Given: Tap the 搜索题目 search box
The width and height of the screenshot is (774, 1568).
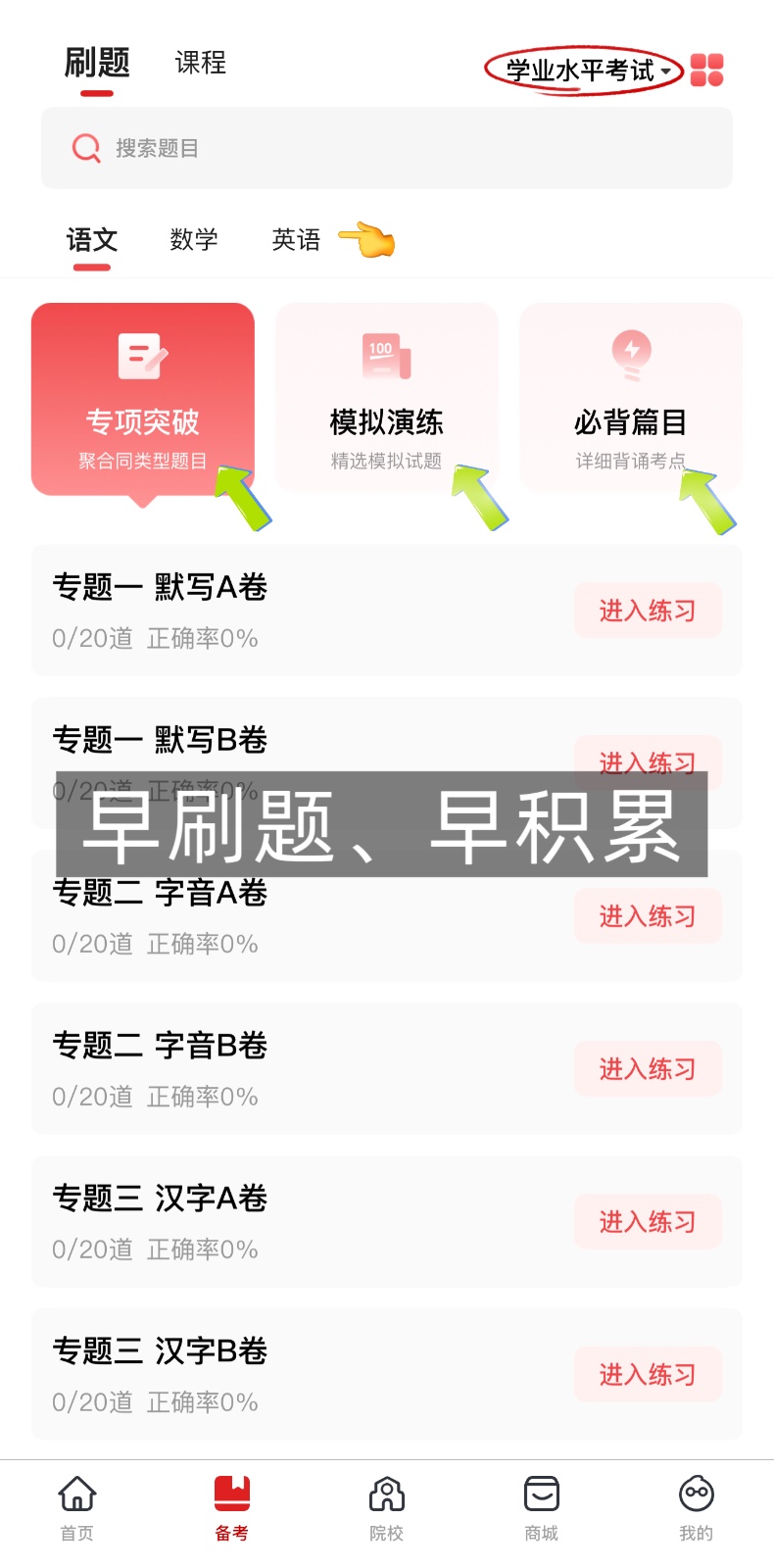Looking at the screenshot, I should (x=386, y=148).
